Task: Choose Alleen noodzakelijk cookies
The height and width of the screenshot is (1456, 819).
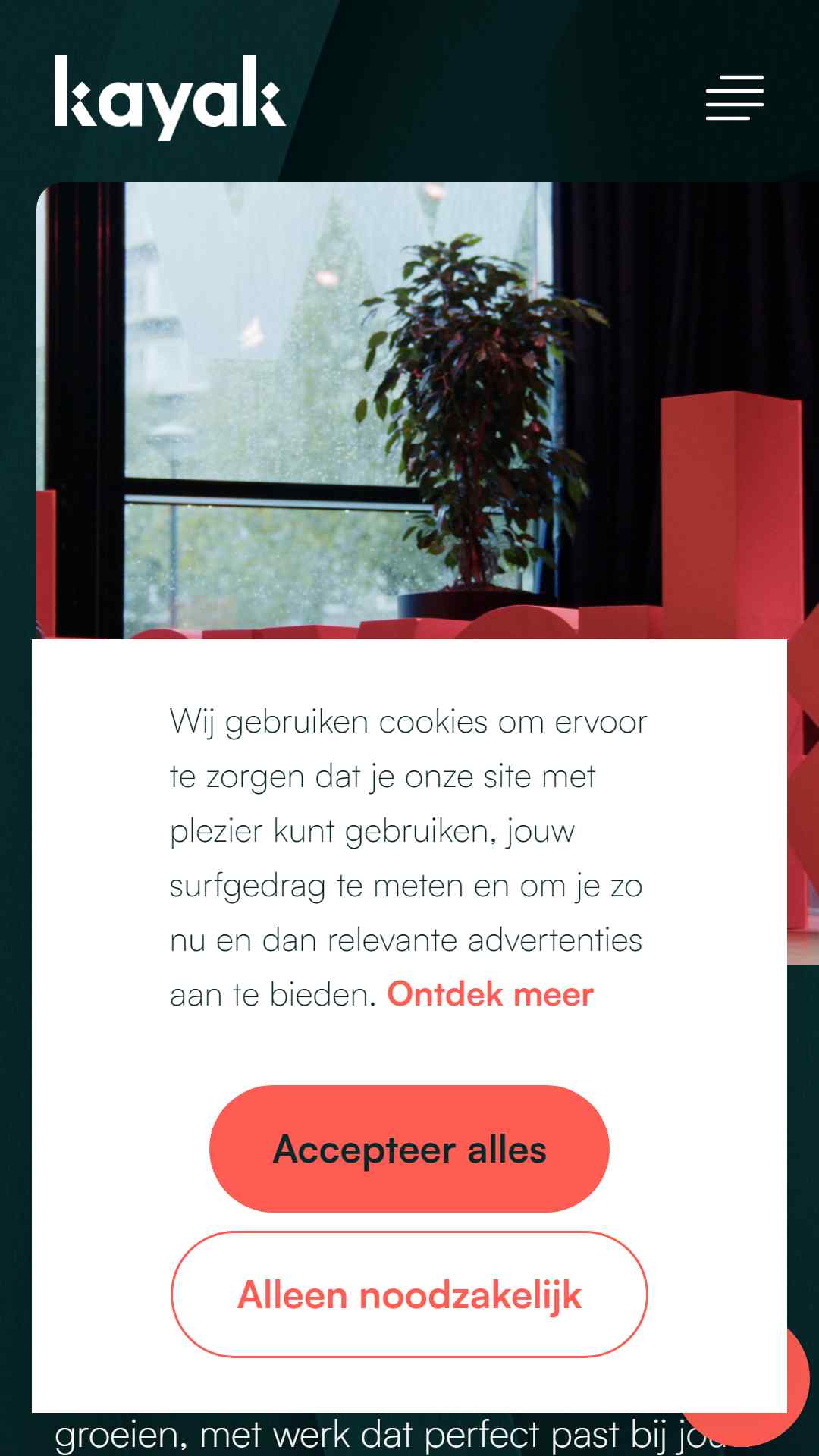Action: point(409,1294)
